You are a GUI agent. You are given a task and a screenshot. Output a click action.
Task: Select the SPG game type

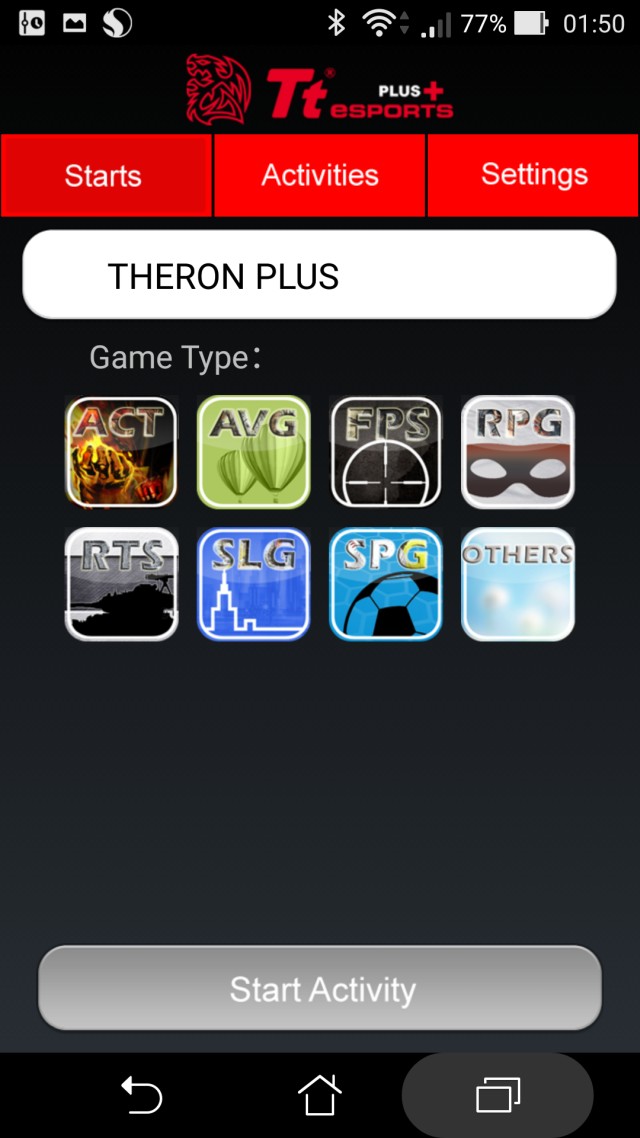click(x=386, y=584)
